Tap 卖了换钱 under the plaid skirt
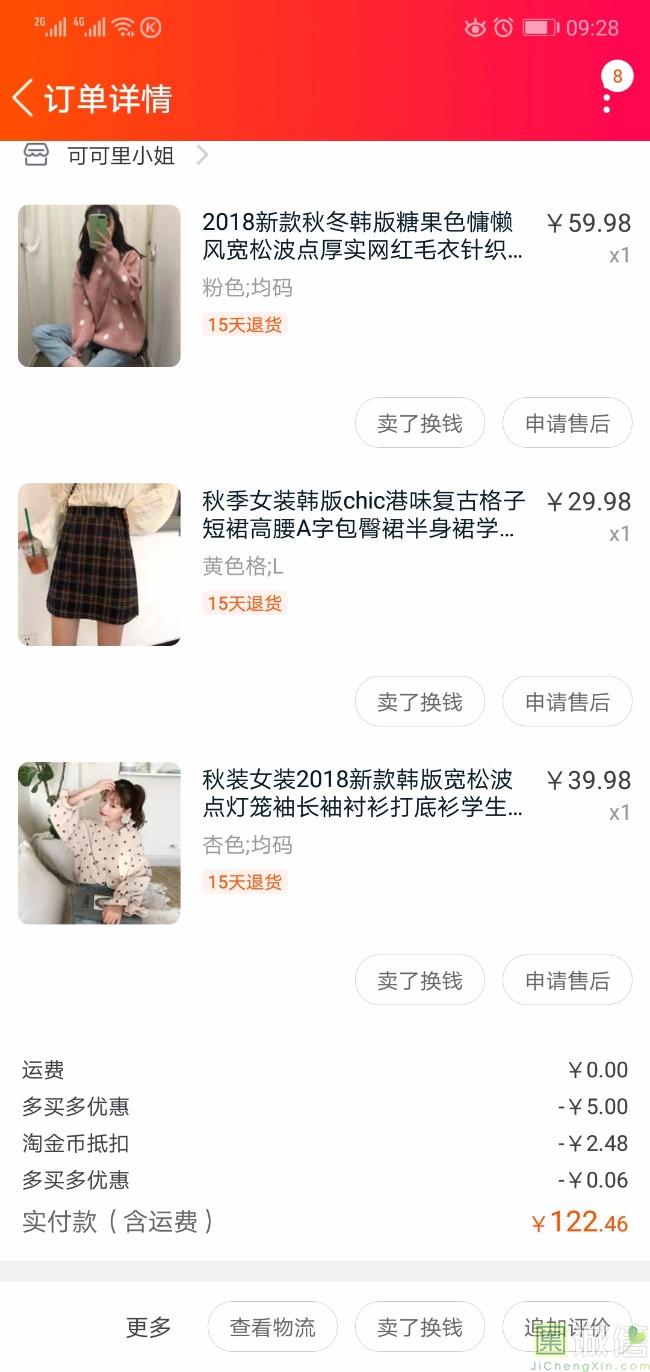 point(419,702)
